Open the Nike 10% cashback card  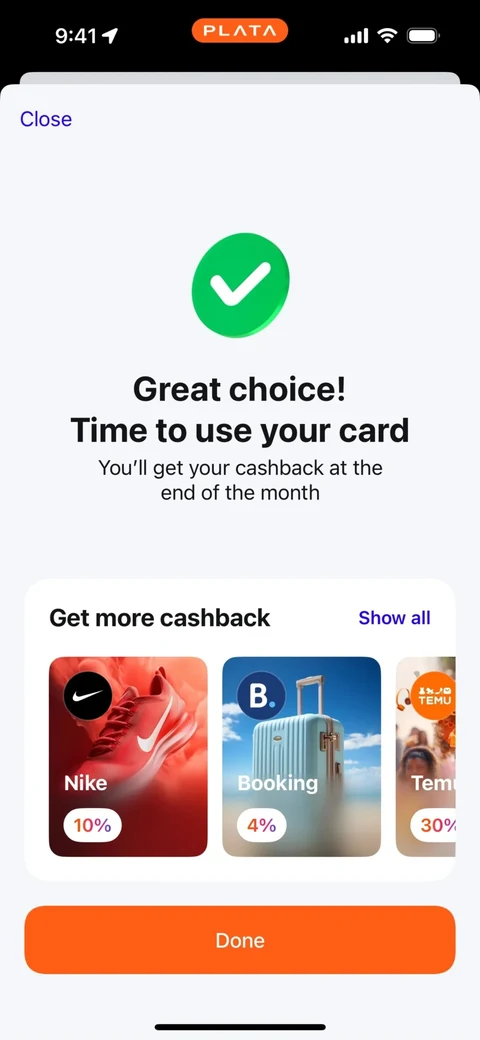(x=128, y=757)
